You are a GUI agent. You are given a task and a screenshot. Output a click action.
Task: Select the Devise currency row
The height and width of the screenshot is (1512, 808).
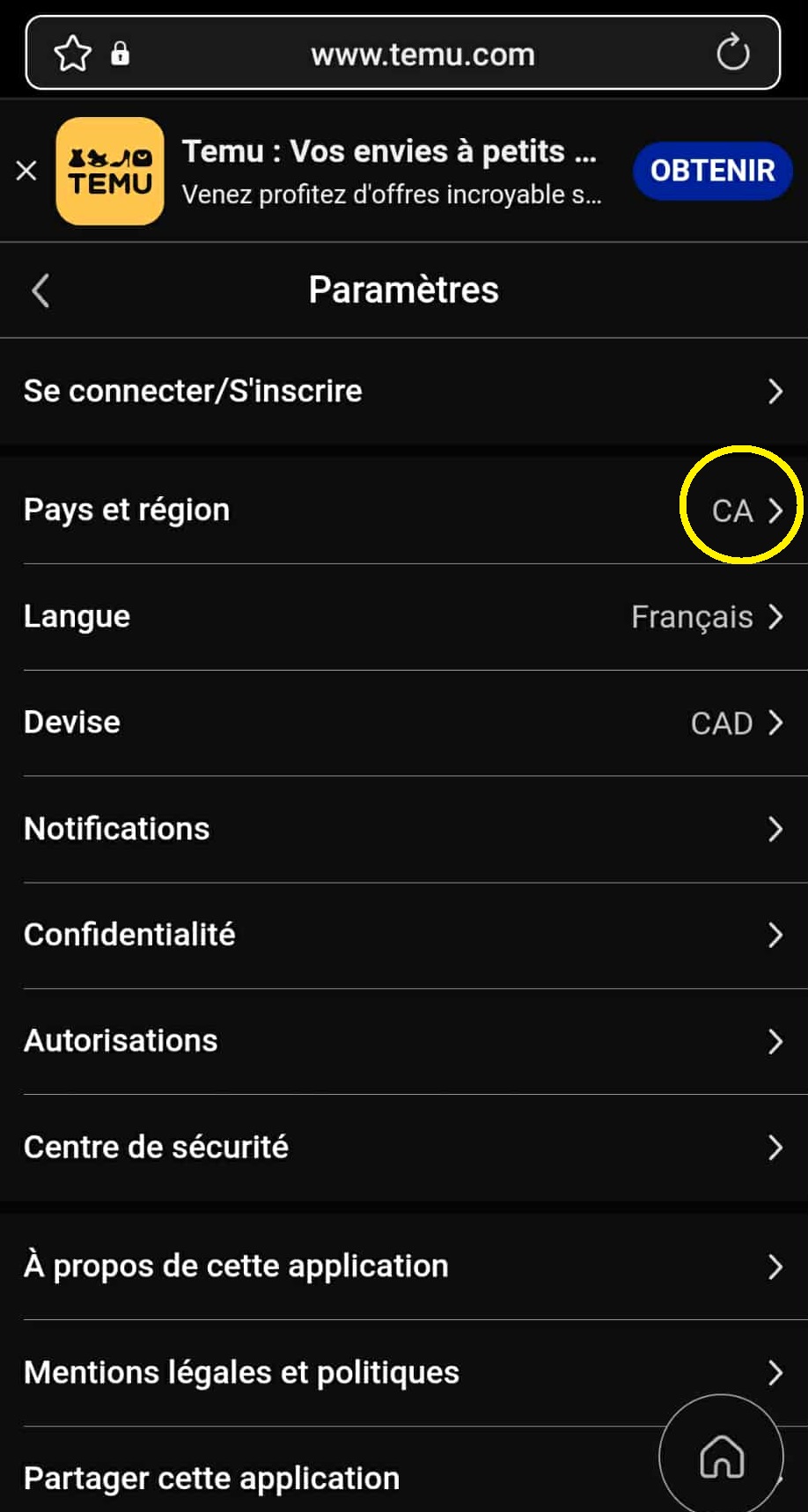coord(403,723)
